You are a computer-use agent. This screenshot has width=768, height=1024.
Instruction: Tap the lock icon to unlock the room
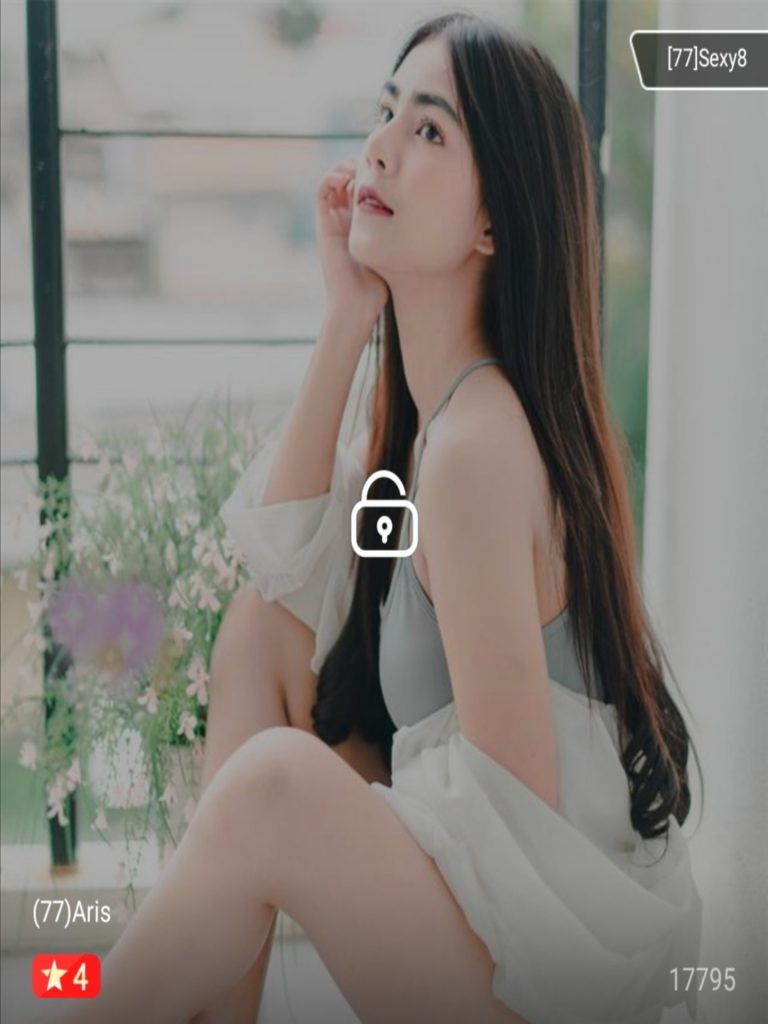[384, 514]
